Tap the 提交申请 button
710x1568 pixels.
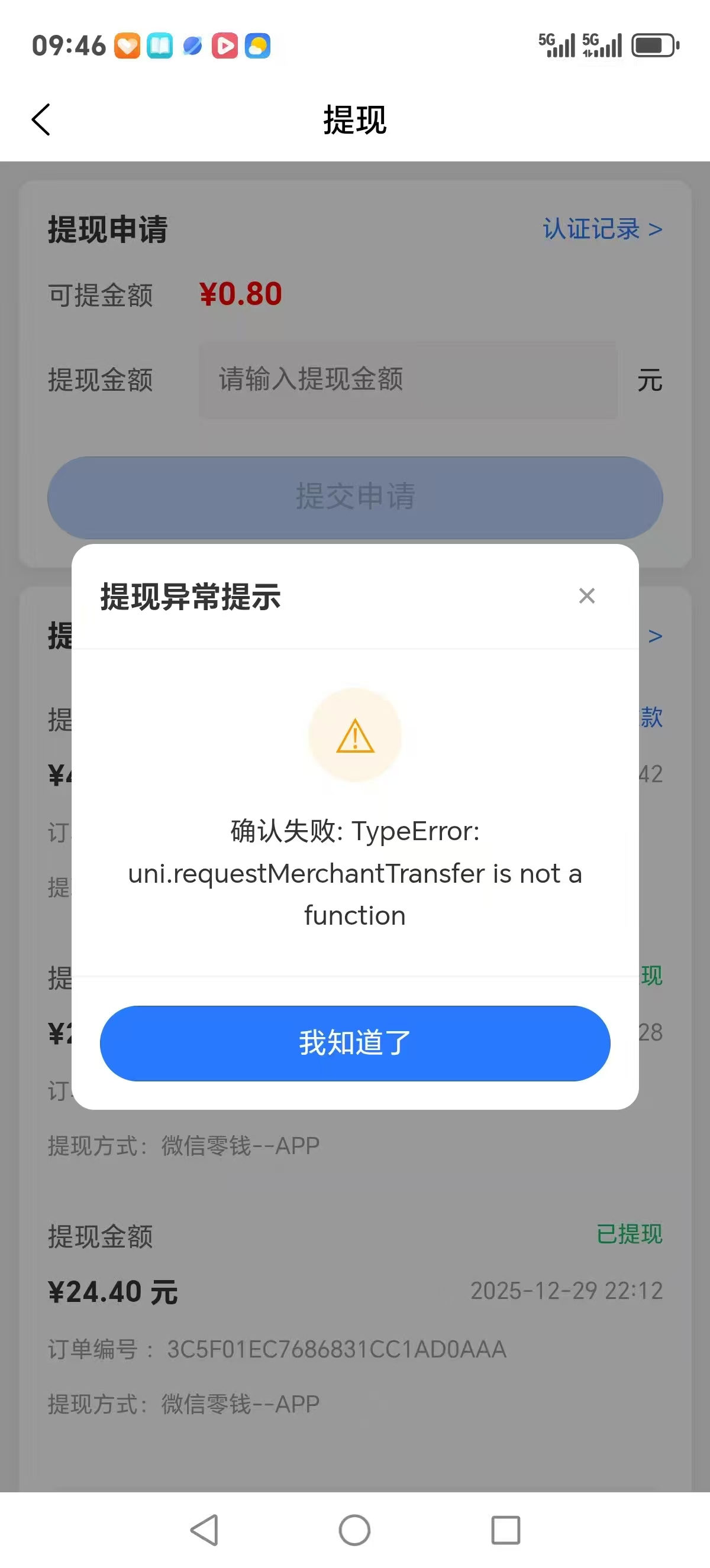[x=354, y=497]
